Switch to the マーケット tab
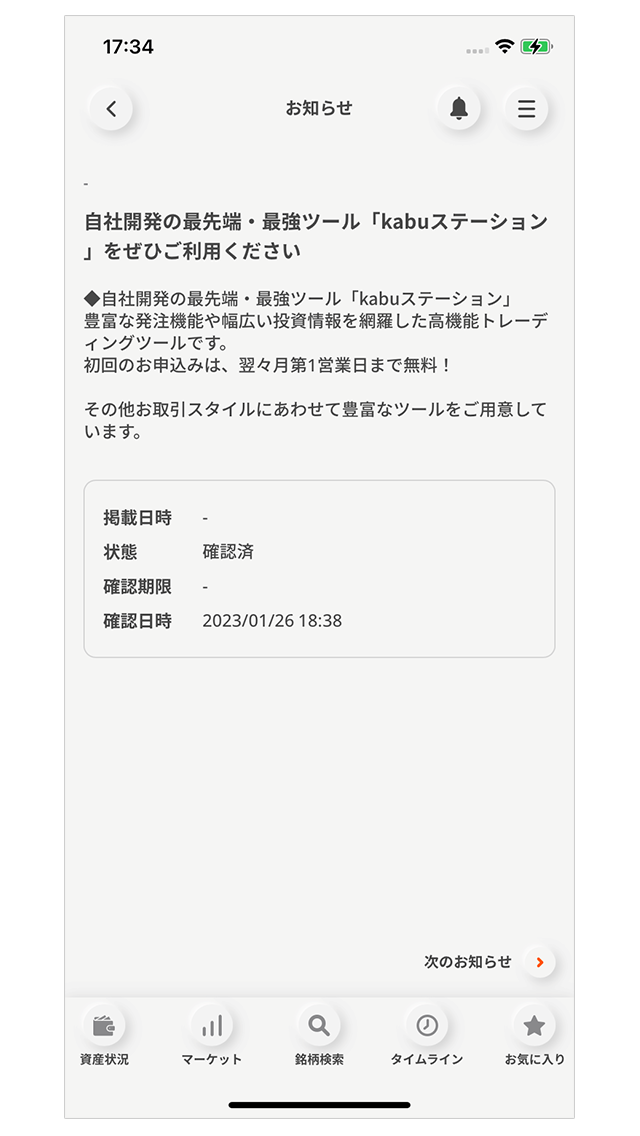This screenshot has height=1136, width=640. tap(212, 1036)
